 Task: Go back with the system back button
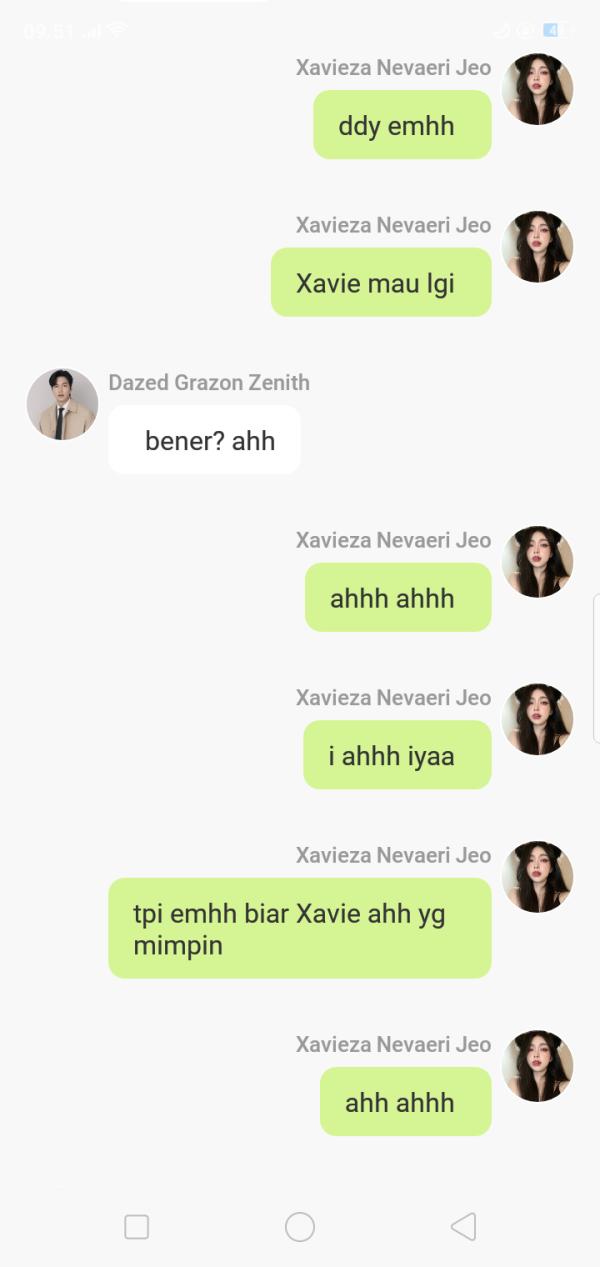(462, 1227)
